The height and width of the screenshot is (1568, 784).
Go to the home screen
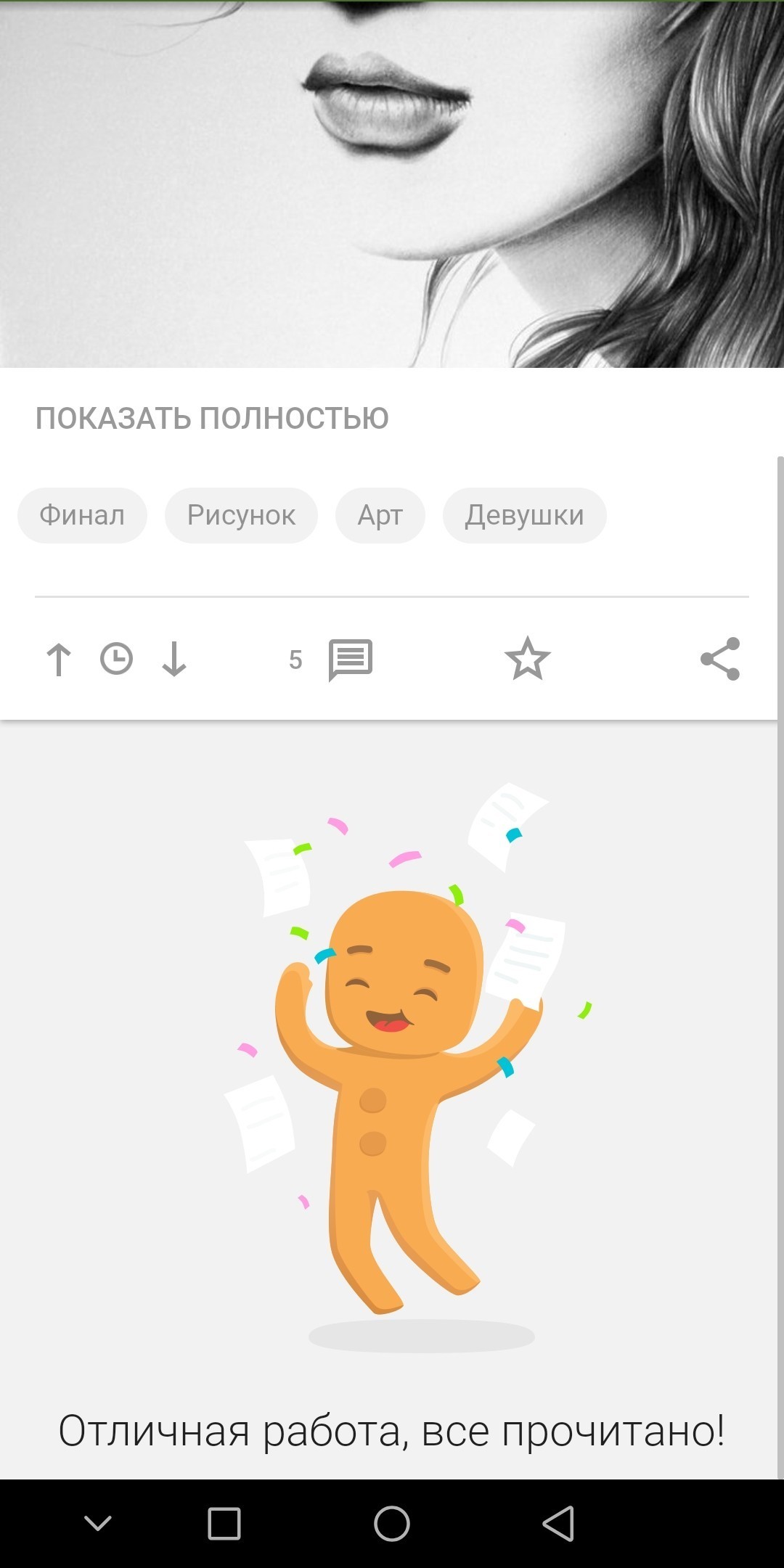pos(392,1523)
